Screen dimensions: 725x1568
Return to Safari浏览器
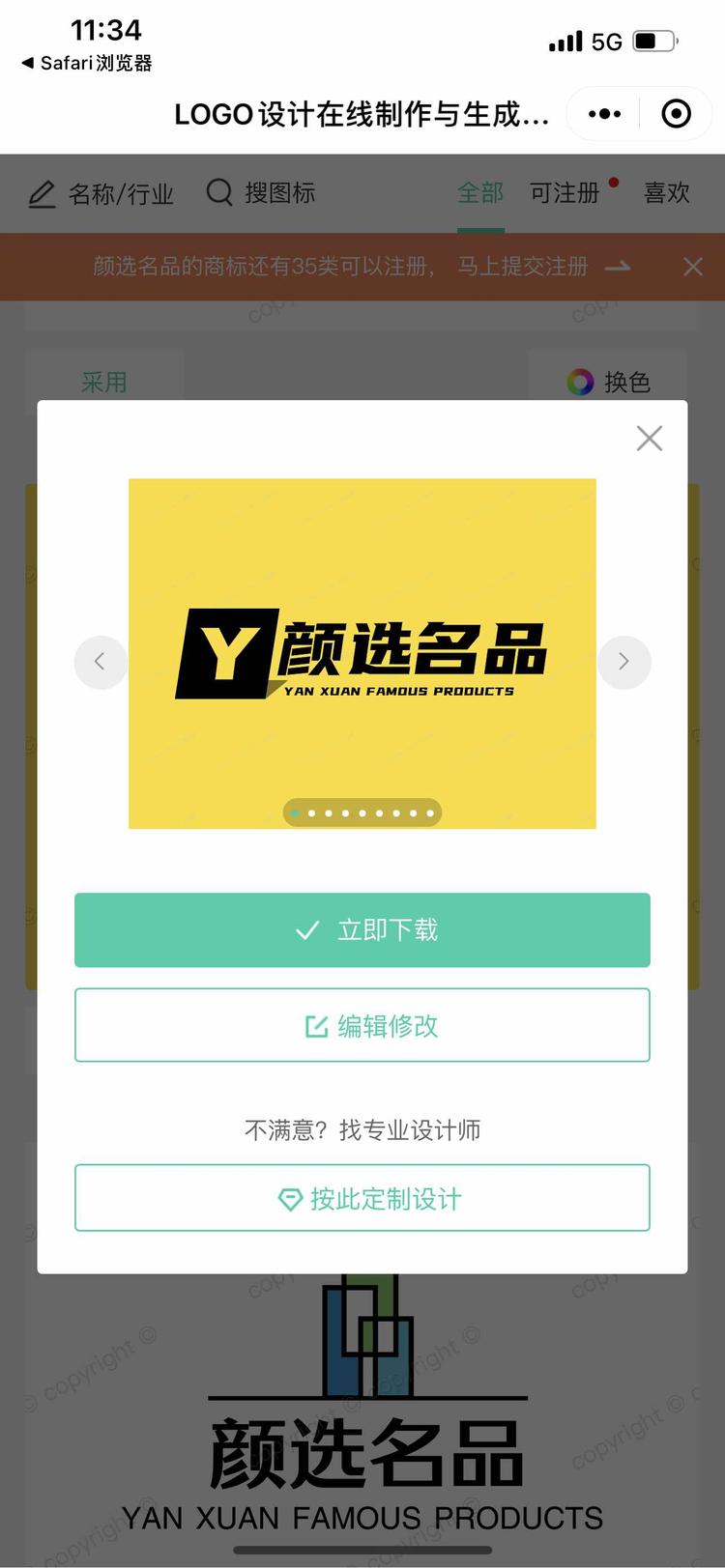pos(87,64)
